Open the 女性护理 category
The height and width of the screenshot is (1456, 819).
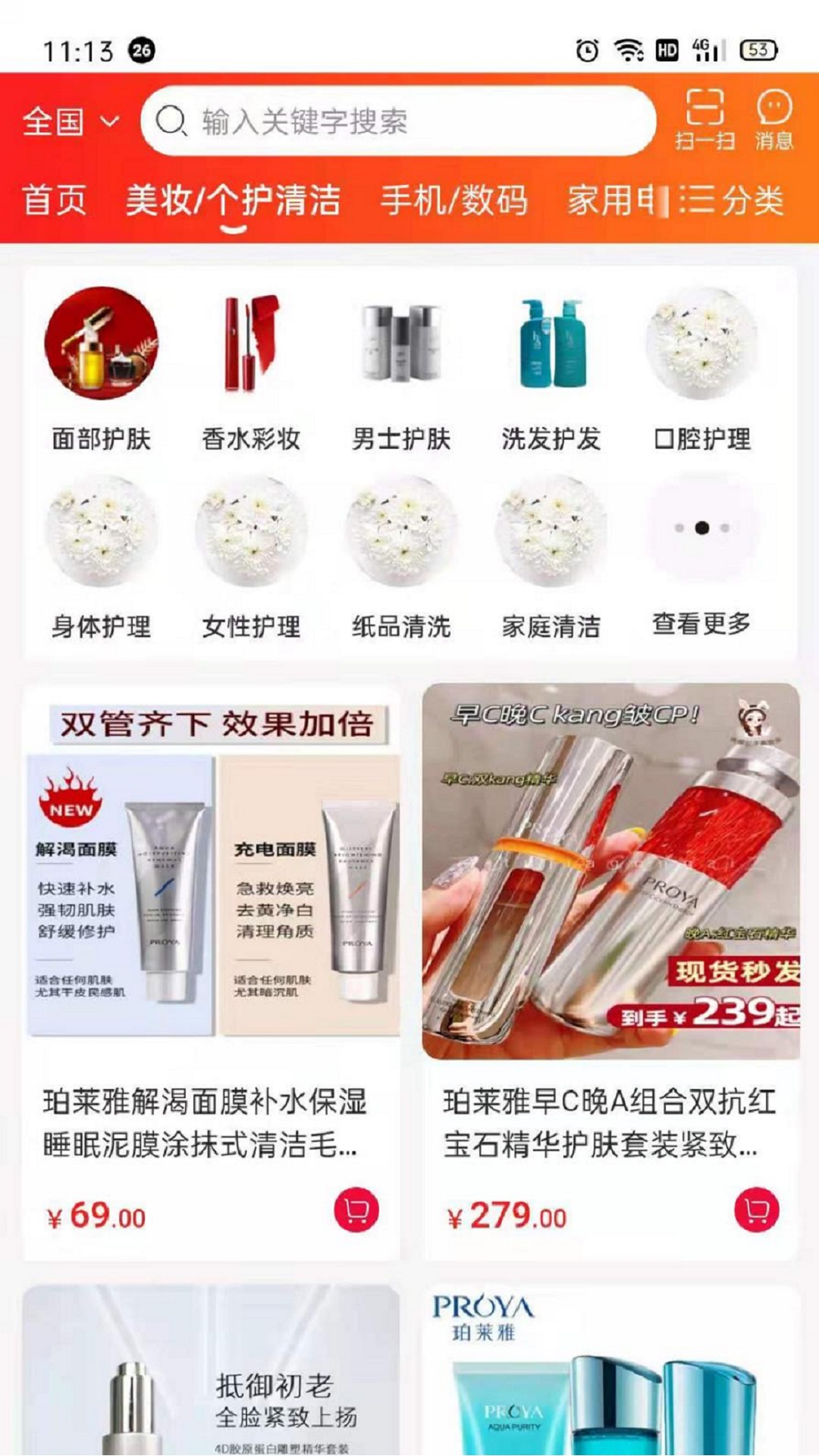pos(251,557)
